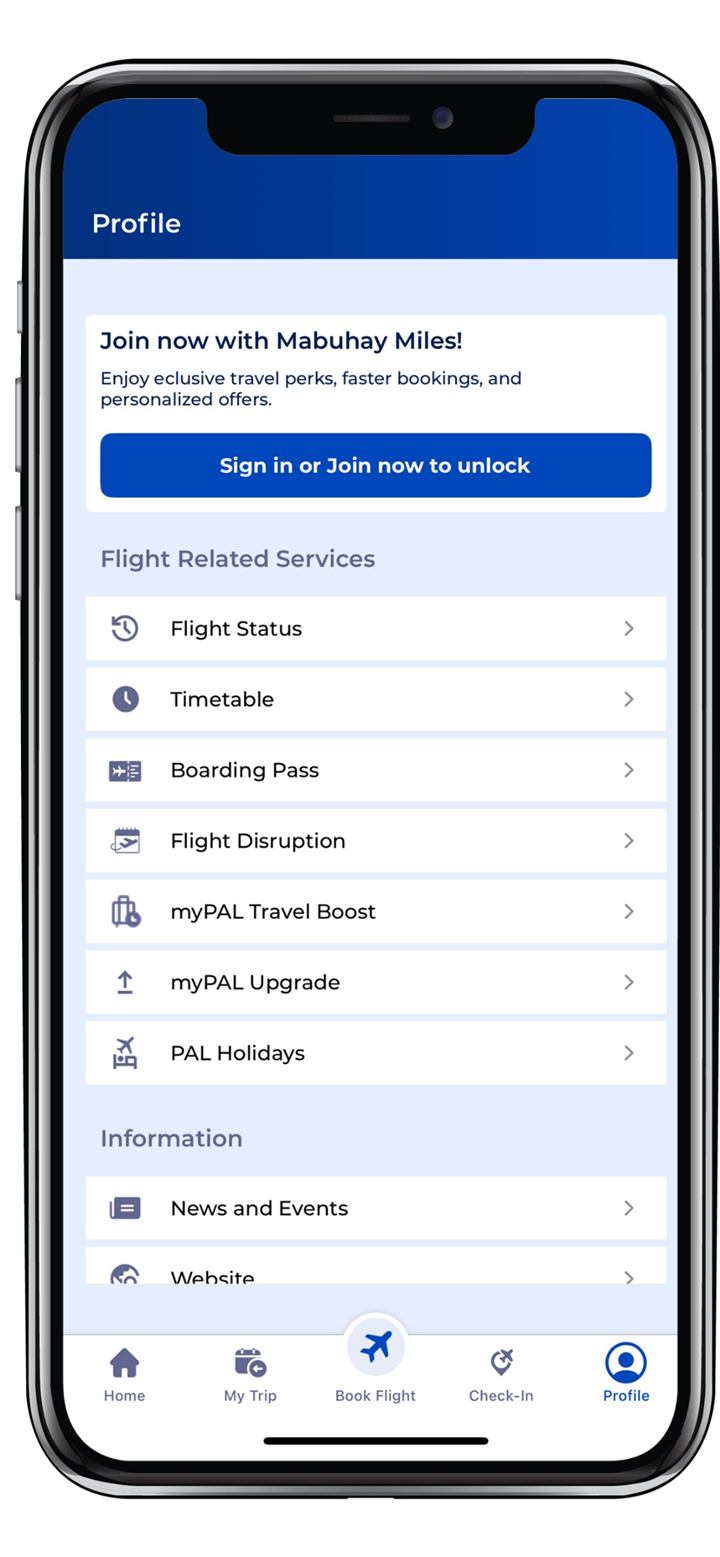720x1557 pixels.
Task: Tap the Book Flight airplane button
Action: (x=375, y=1347)
